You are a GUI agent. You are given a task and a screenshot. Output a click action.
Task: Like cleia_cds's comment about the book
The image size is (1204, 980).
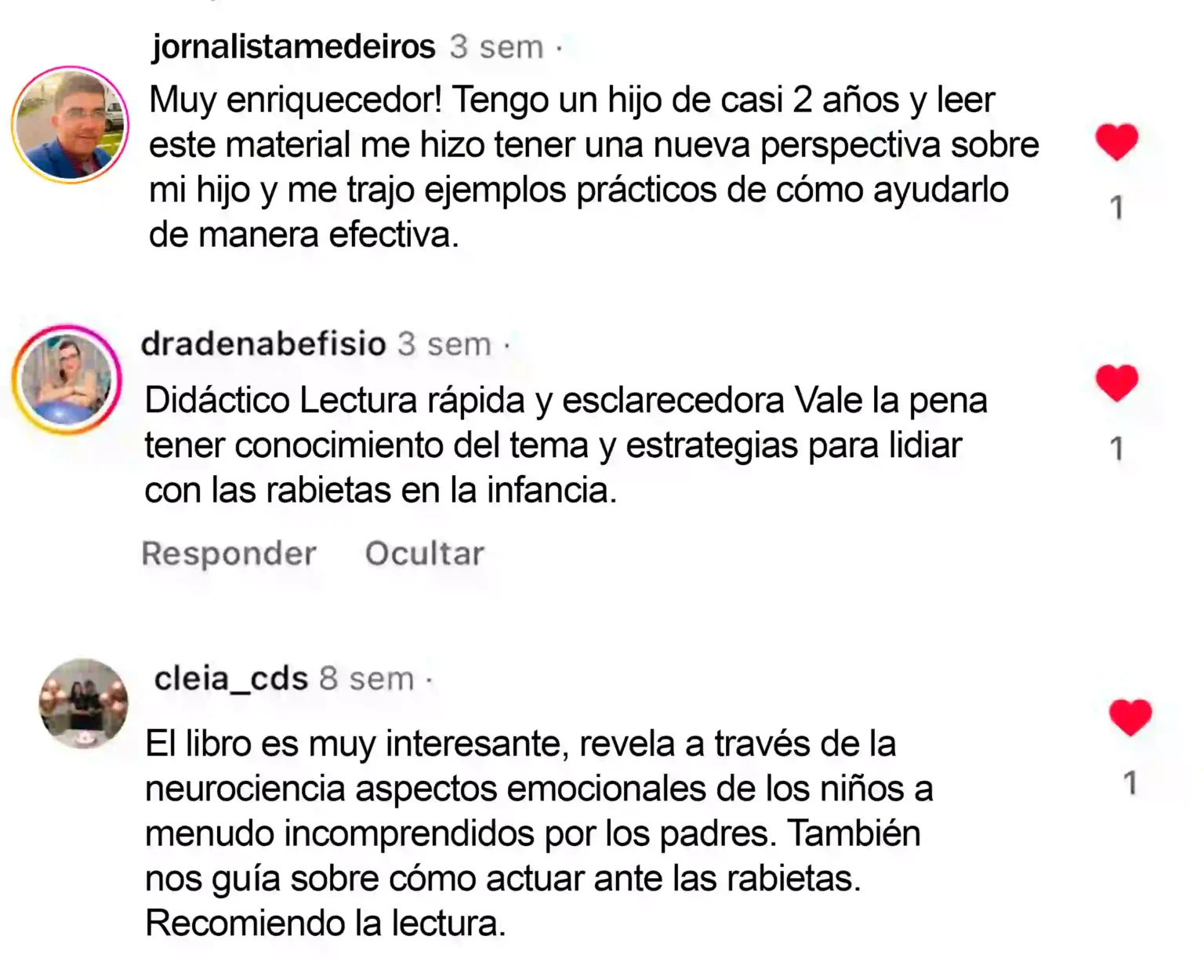(1130, 717)
